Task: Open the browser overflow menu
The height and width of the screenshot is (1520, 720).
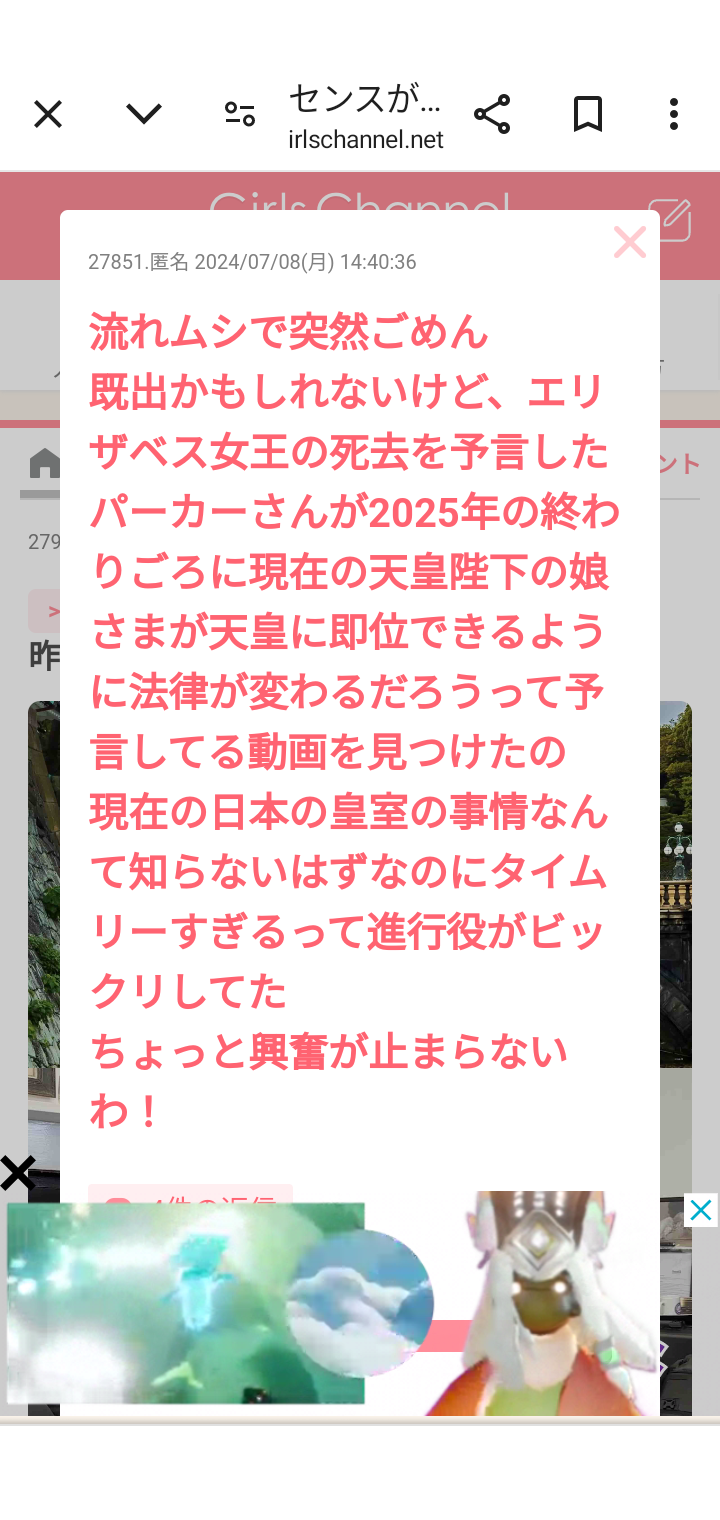Action: coord(674,115)
